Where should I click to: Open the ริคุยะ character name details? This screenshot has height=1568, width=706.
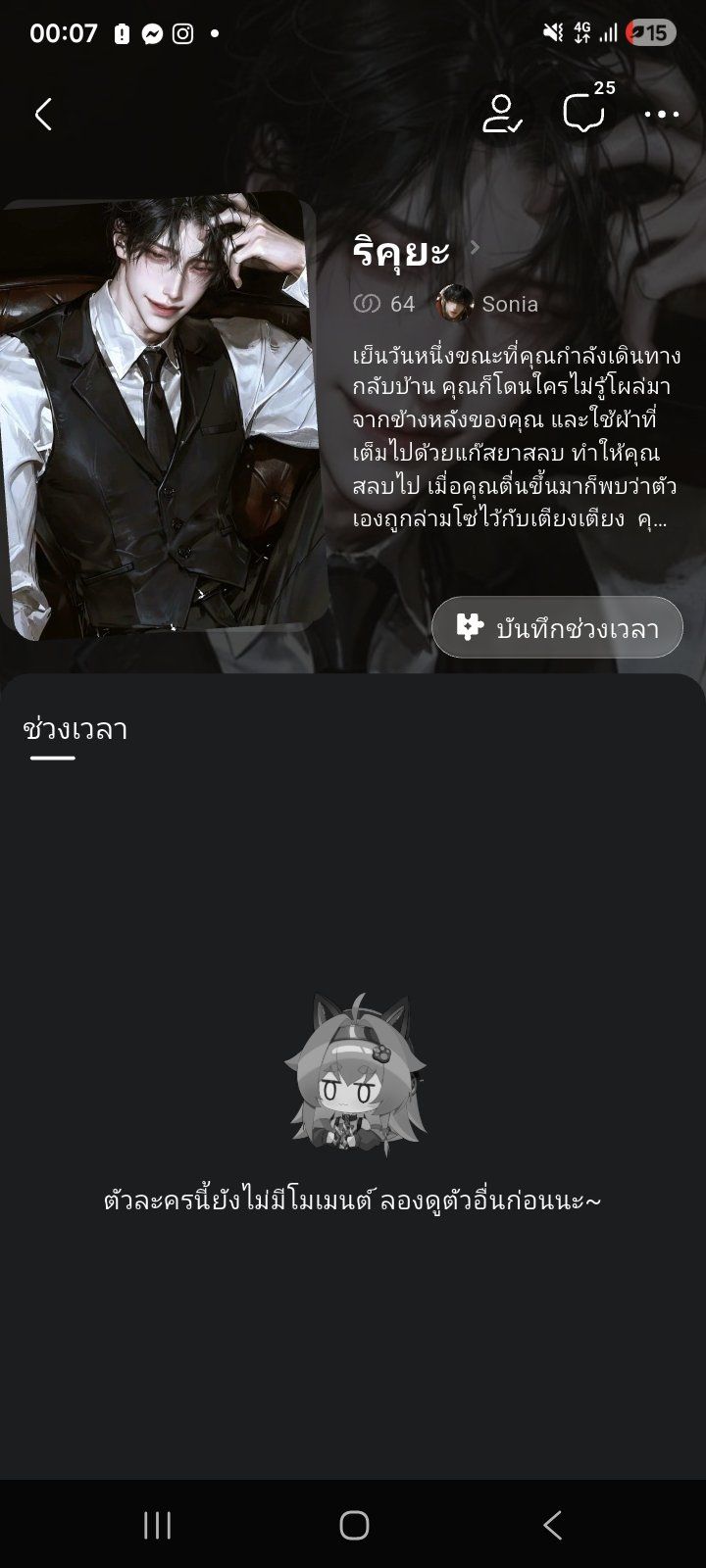tap(416, 251)
